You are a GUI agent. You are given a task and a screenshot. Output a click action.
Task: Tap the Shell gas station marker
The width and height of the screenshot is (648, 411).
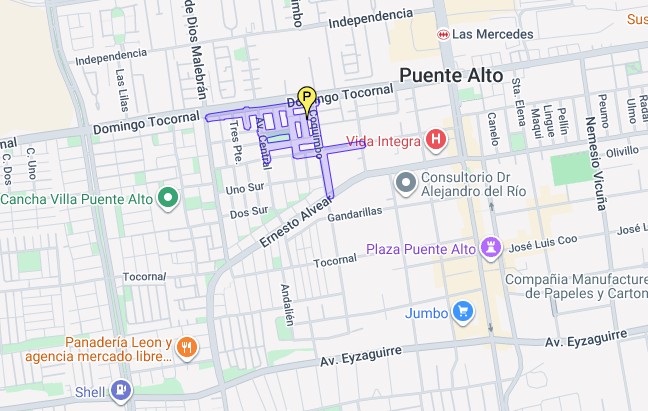(x=121, y=390)
